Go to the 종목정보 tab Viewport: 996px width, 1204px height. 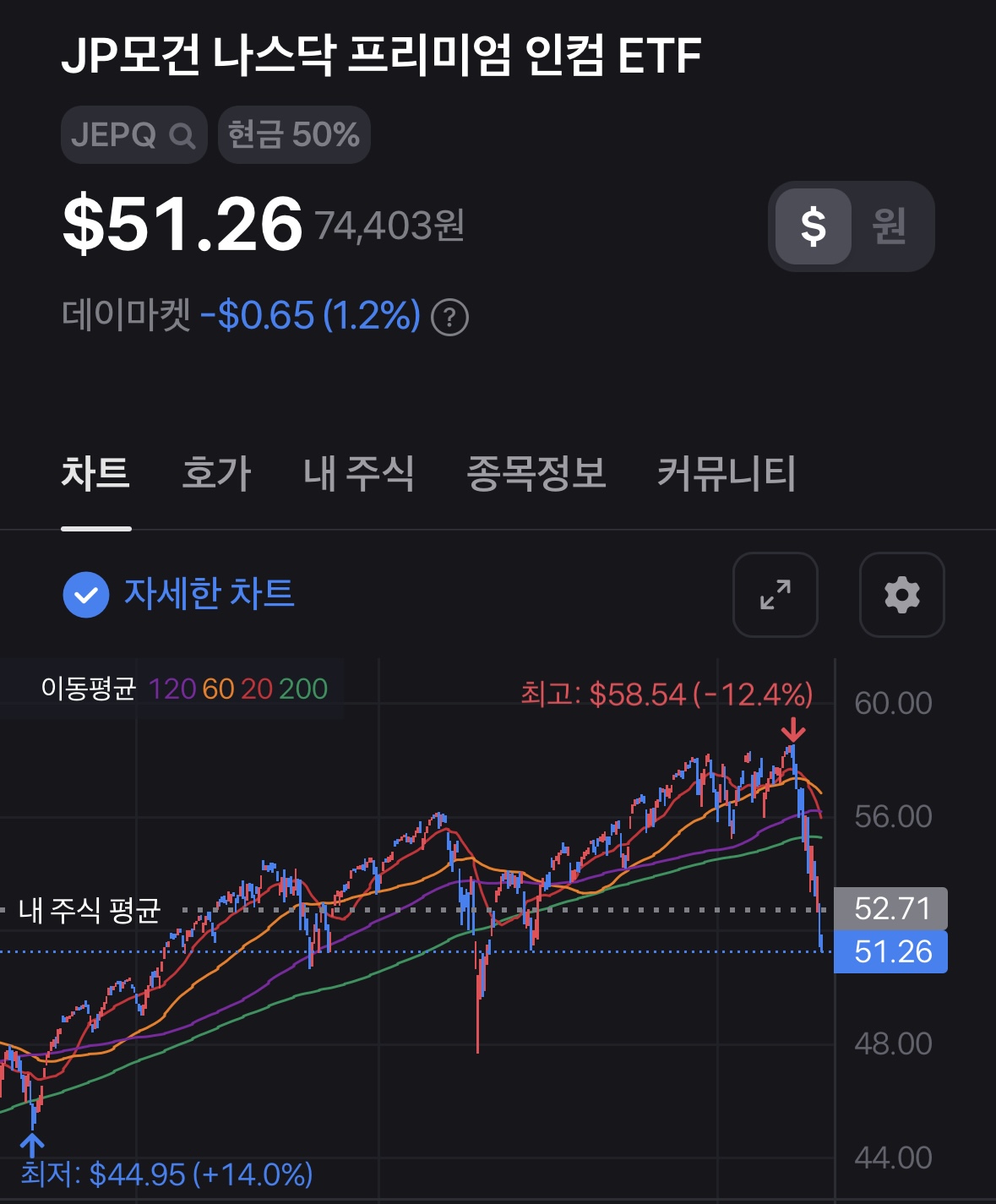click(536, 473)
